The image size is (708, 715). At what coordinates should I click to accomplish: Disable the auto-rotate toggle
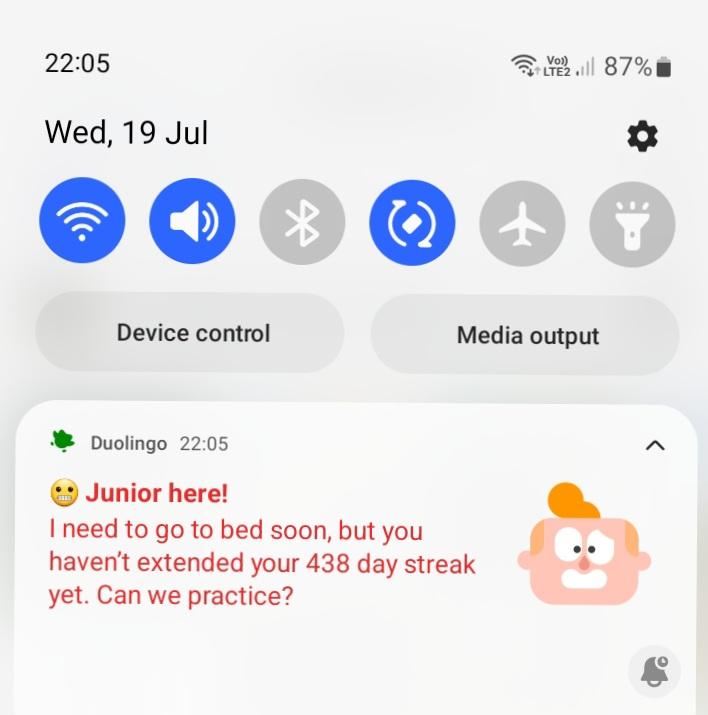point(412,222)
